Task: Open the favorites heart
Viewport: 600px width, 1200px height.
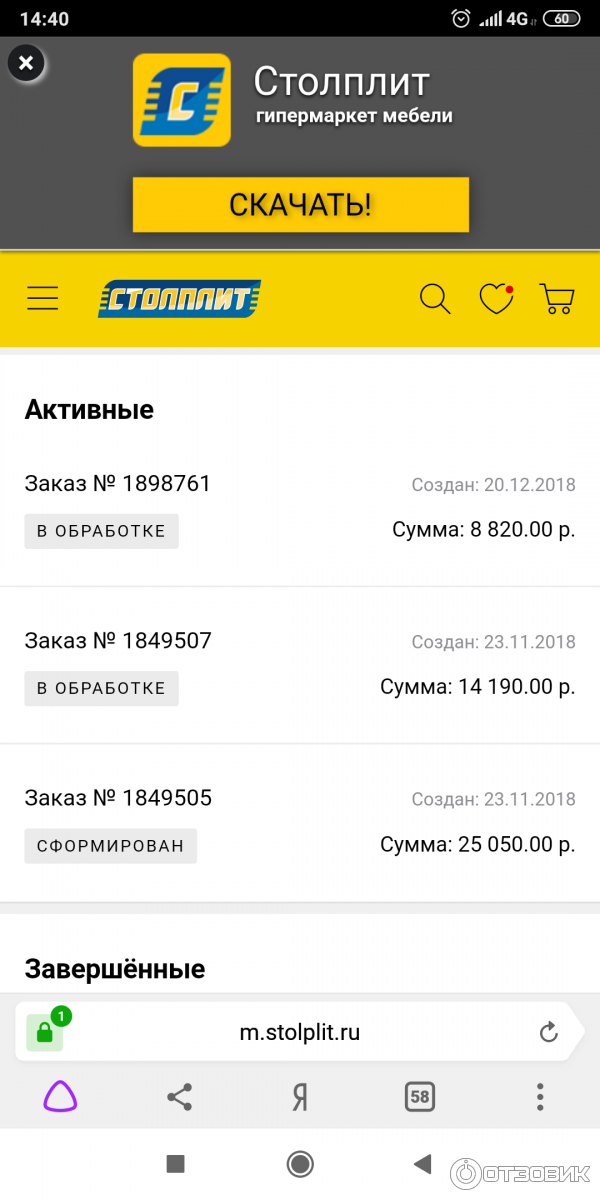Action: [496, 298]
